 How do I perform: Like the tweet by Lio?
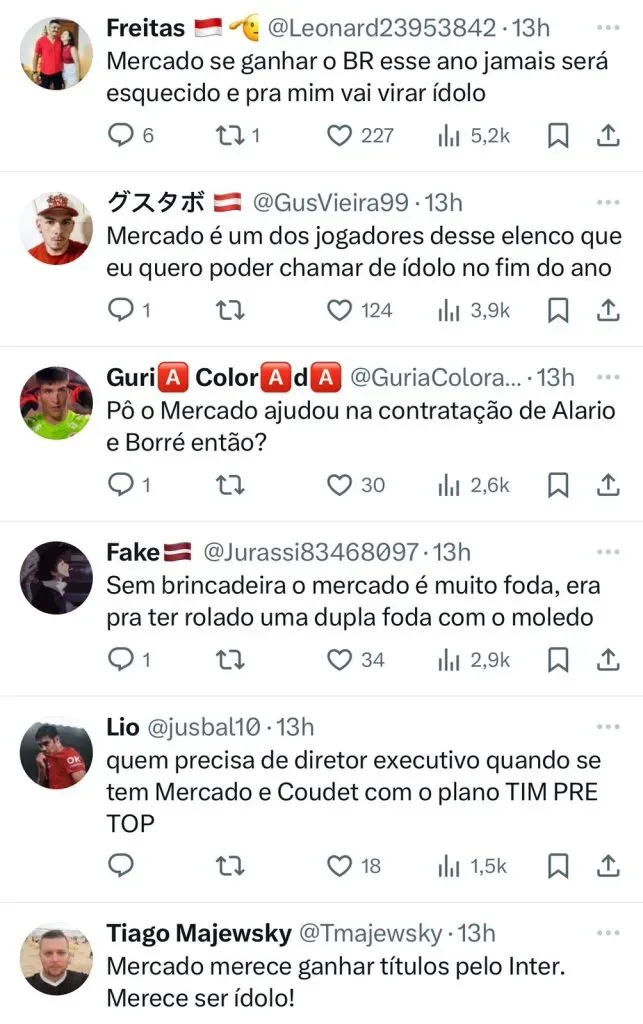tap(341, 865)
